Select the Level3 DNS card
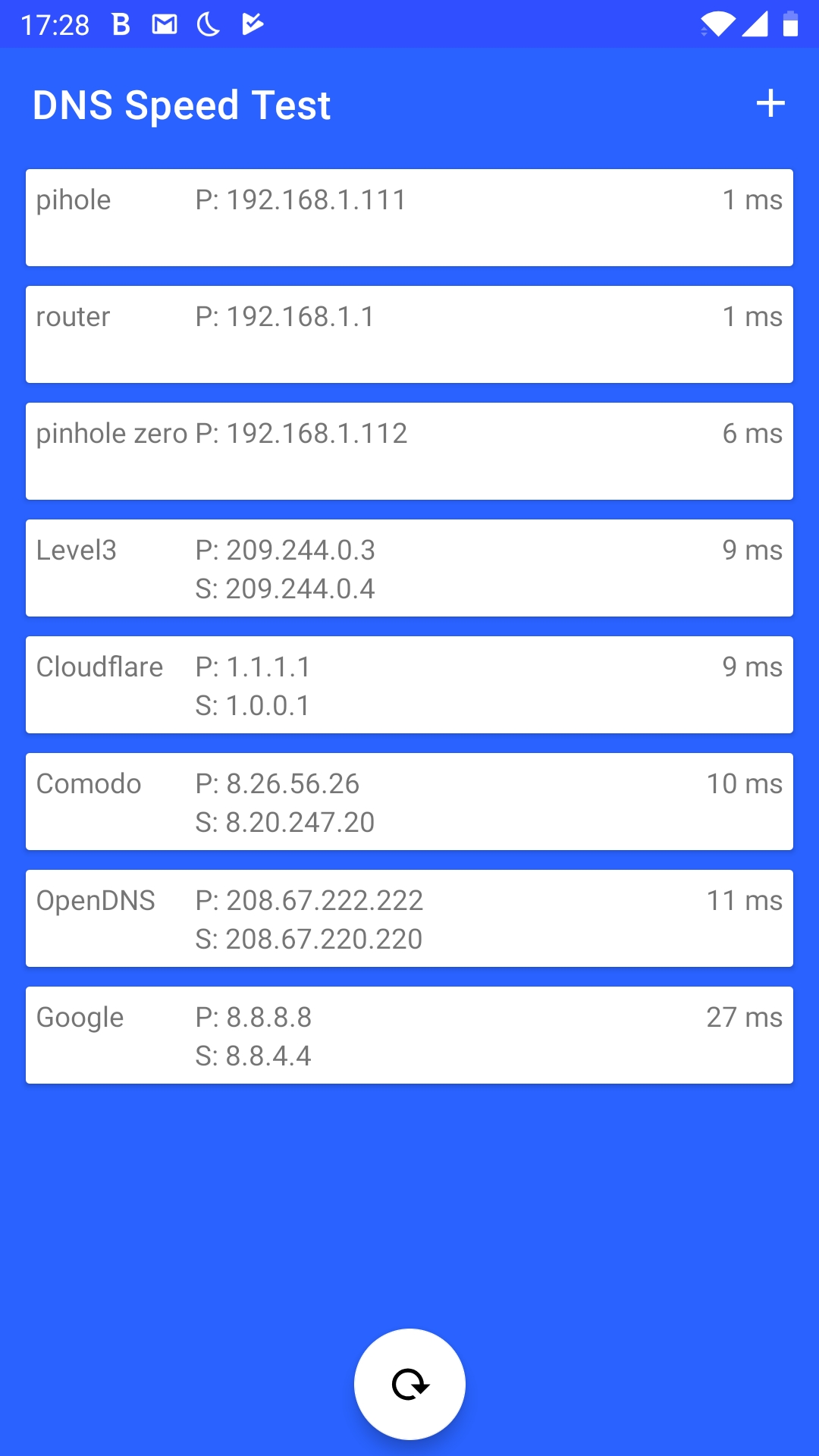The height and width of the screenshot is (1456, 819). click(x=409, y=568)
